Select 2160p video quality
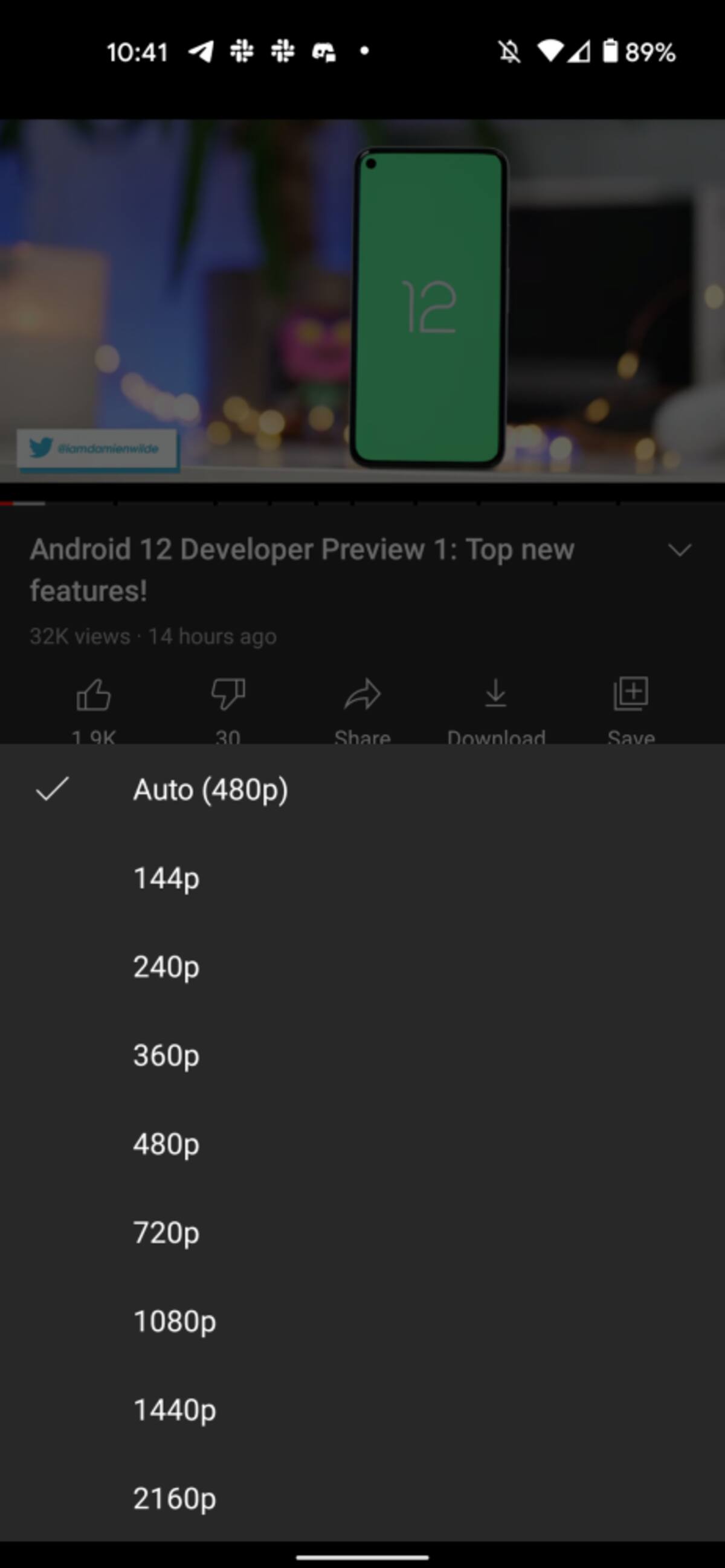 coord(174,1498)
